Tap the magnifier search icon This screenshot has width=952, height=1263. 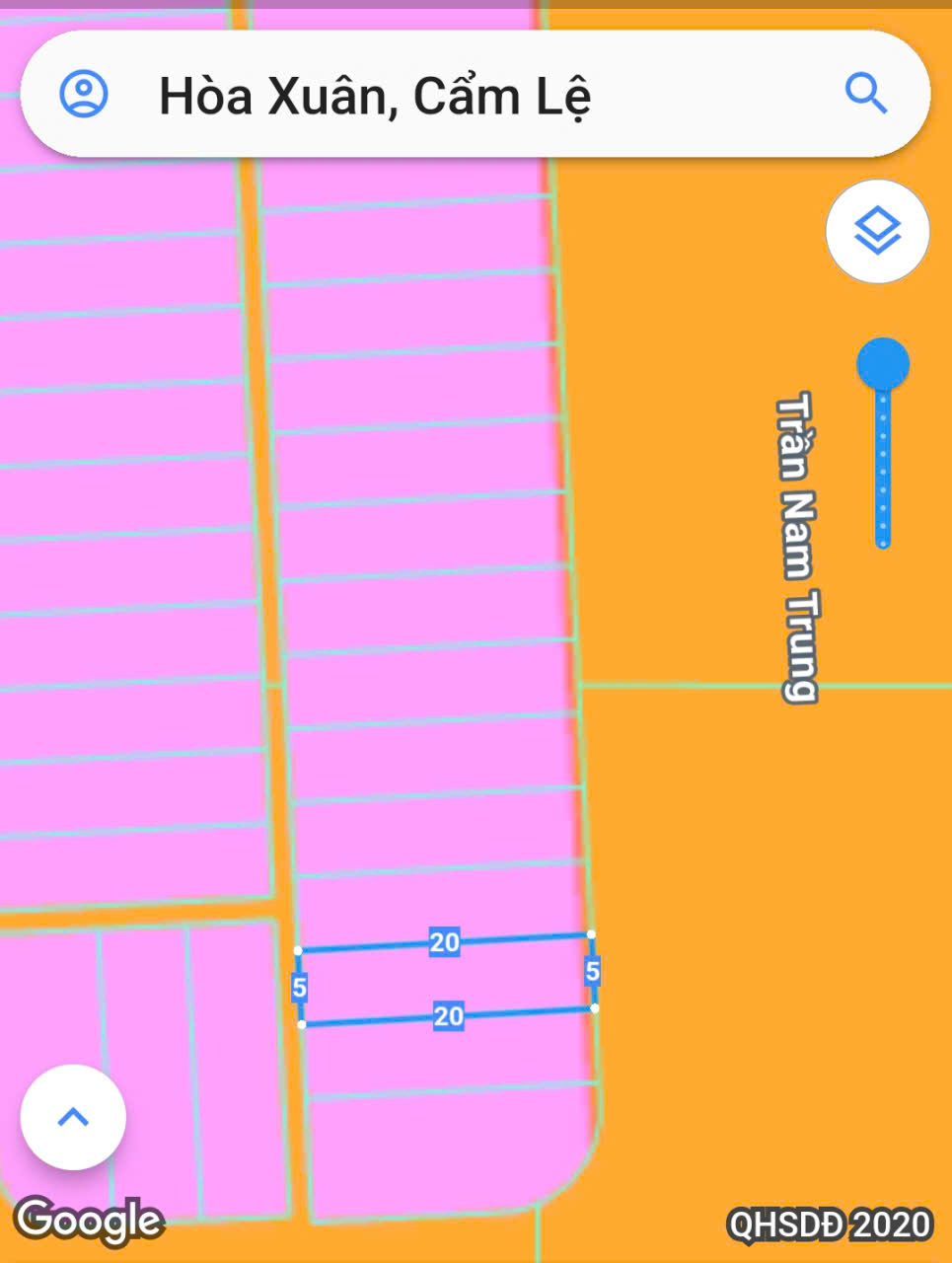[866, 94]
